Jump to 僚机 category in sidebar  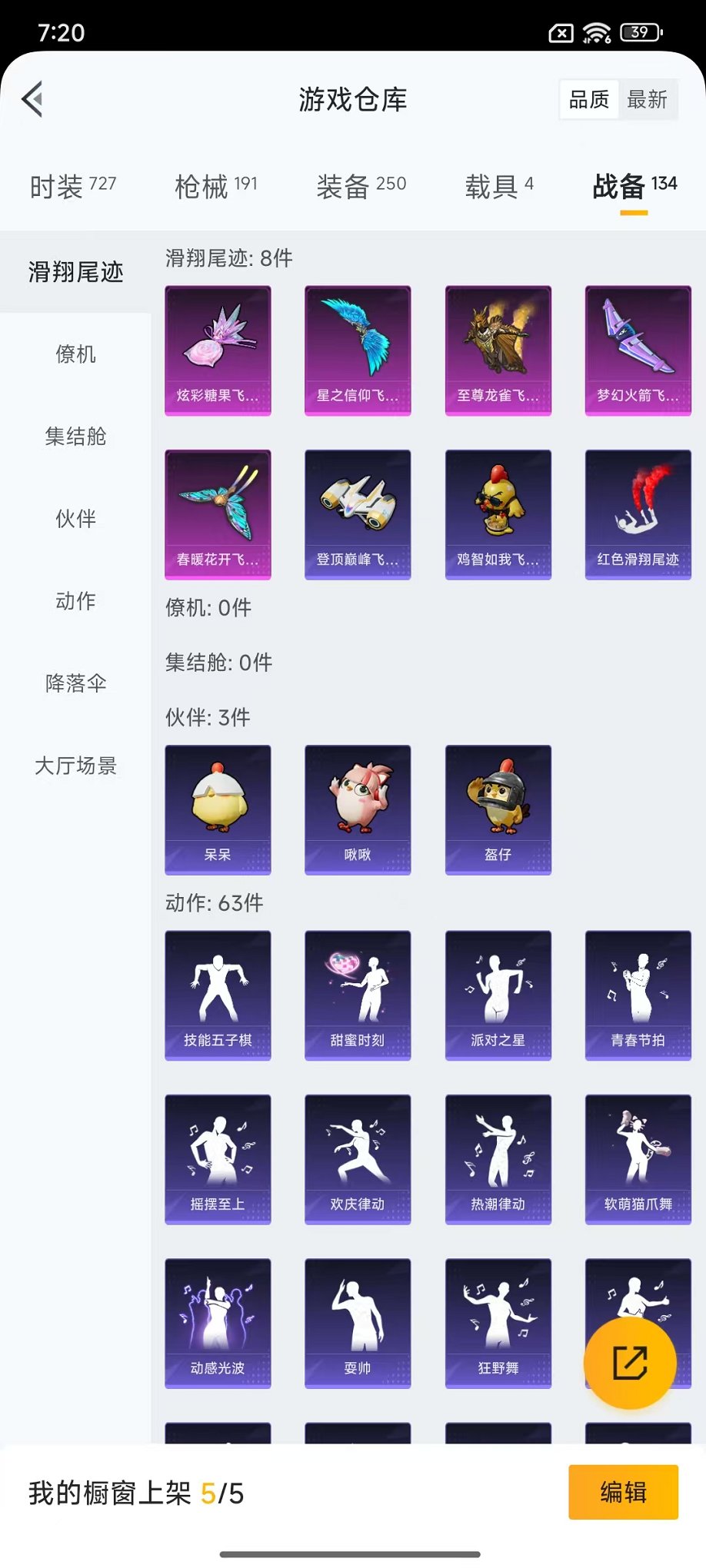75,354
